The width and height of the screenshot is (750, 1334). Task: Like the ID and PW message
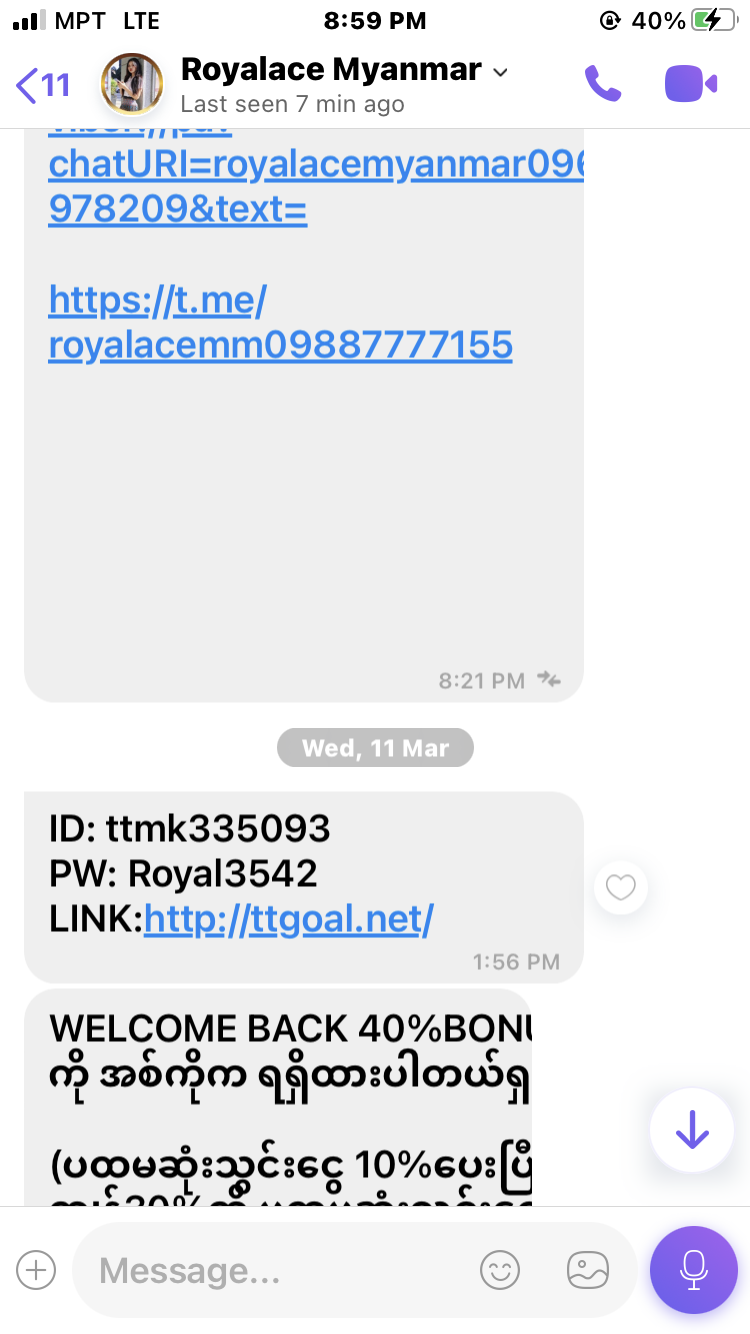(621, 887)
